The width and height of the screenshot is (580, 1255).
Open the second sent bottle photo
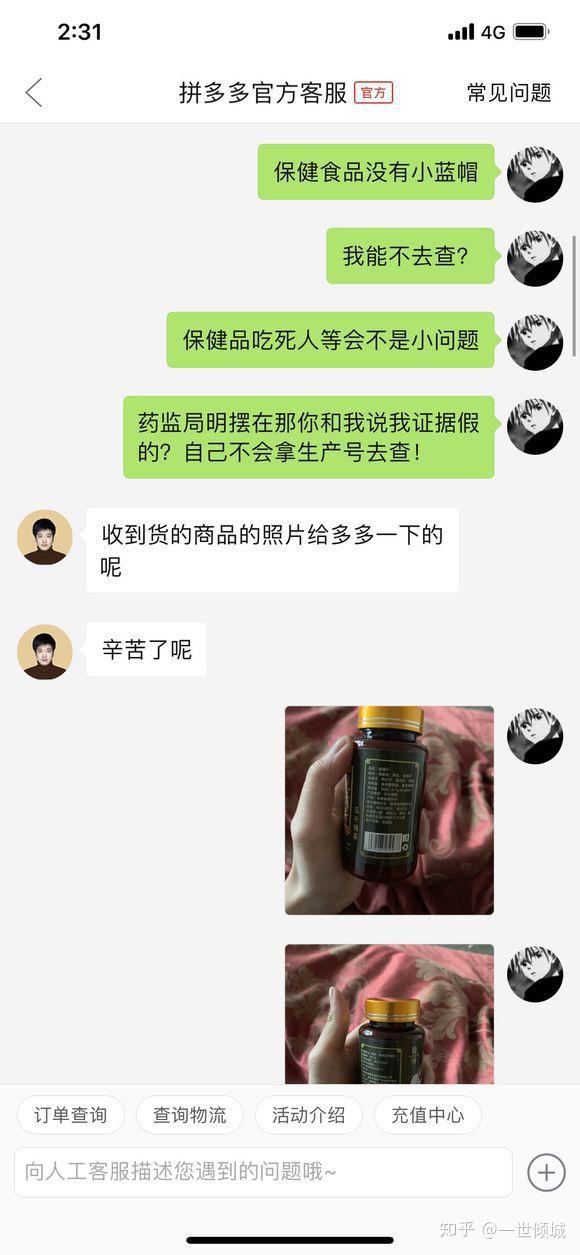(x=389, y=1014)
